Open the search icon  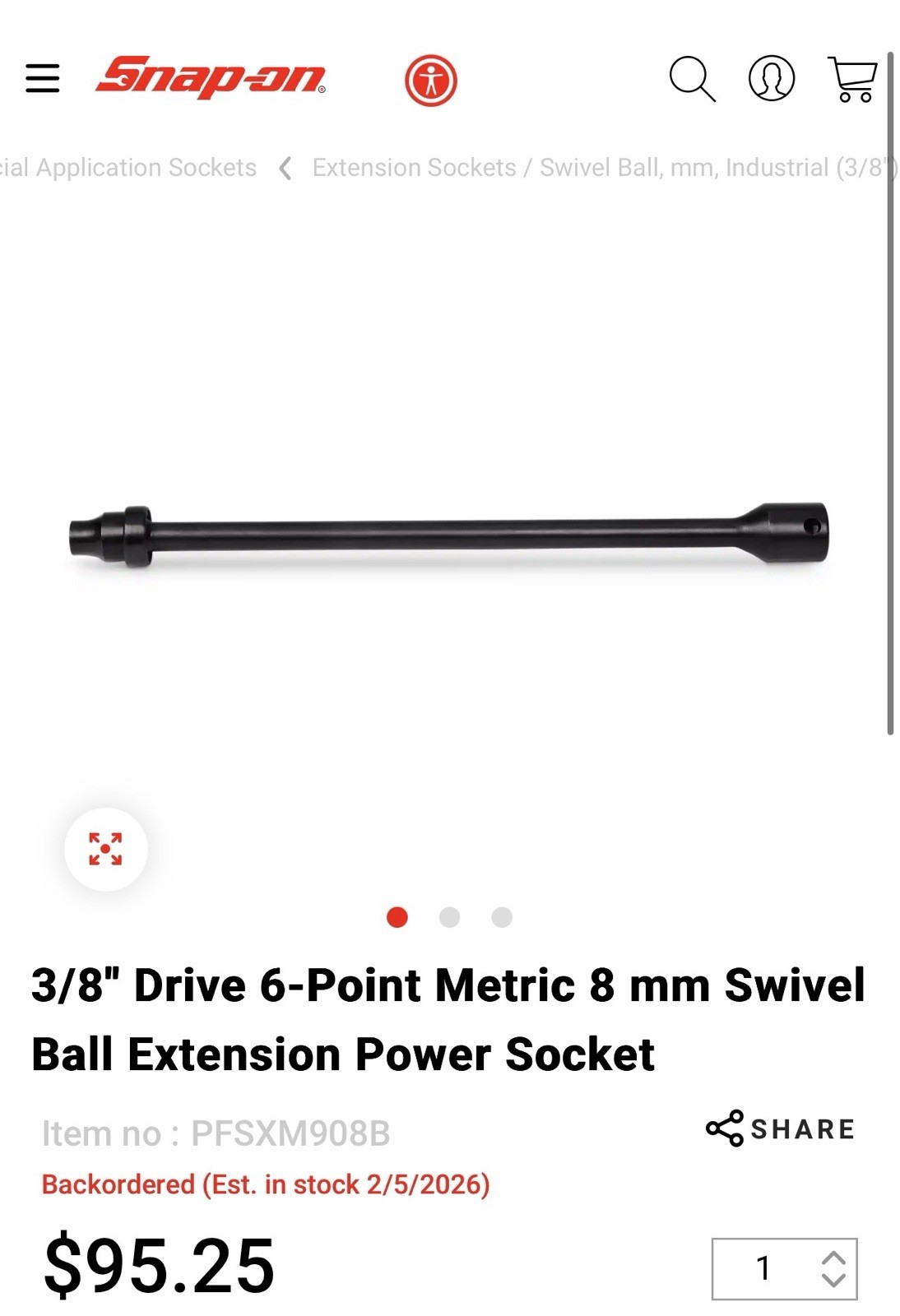(x=692, y=79)
